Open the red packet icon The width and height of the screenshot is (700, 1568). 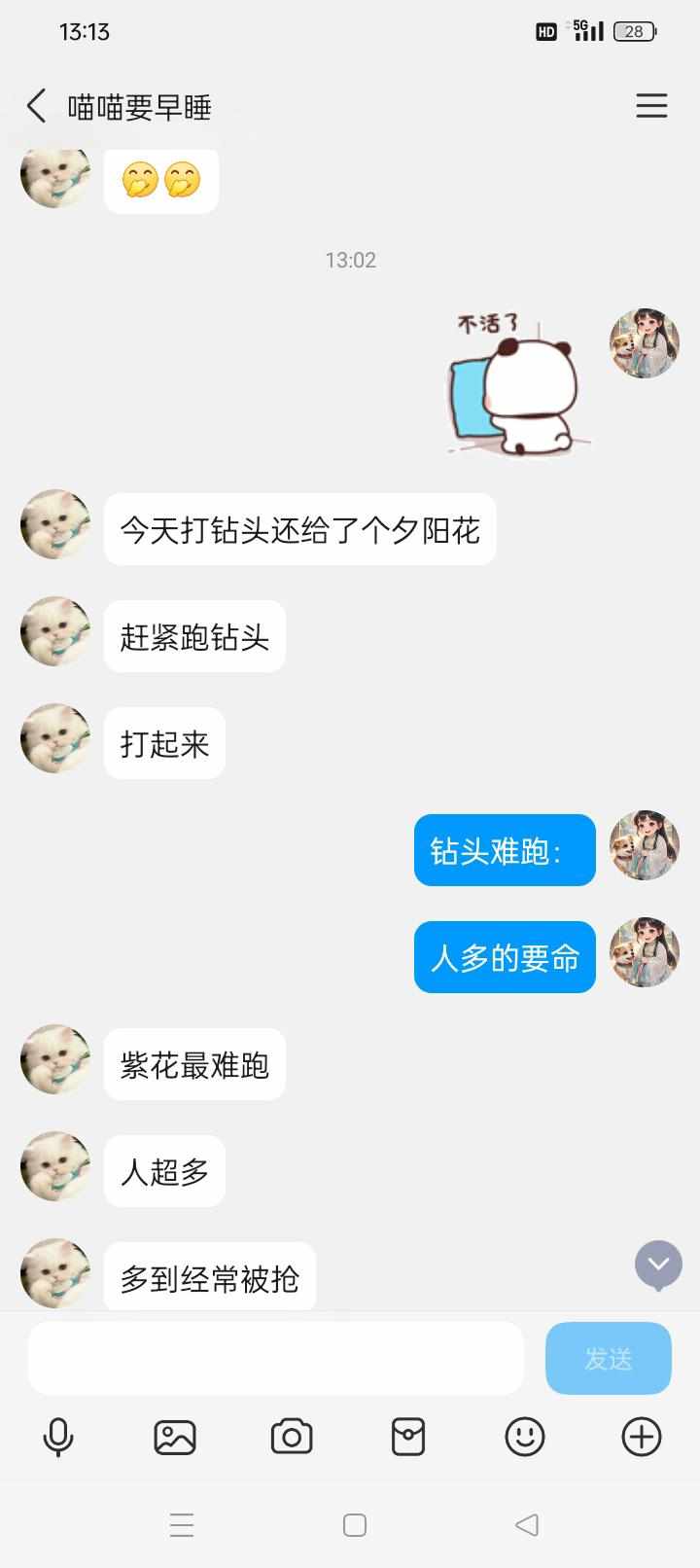click(408, 1437)
